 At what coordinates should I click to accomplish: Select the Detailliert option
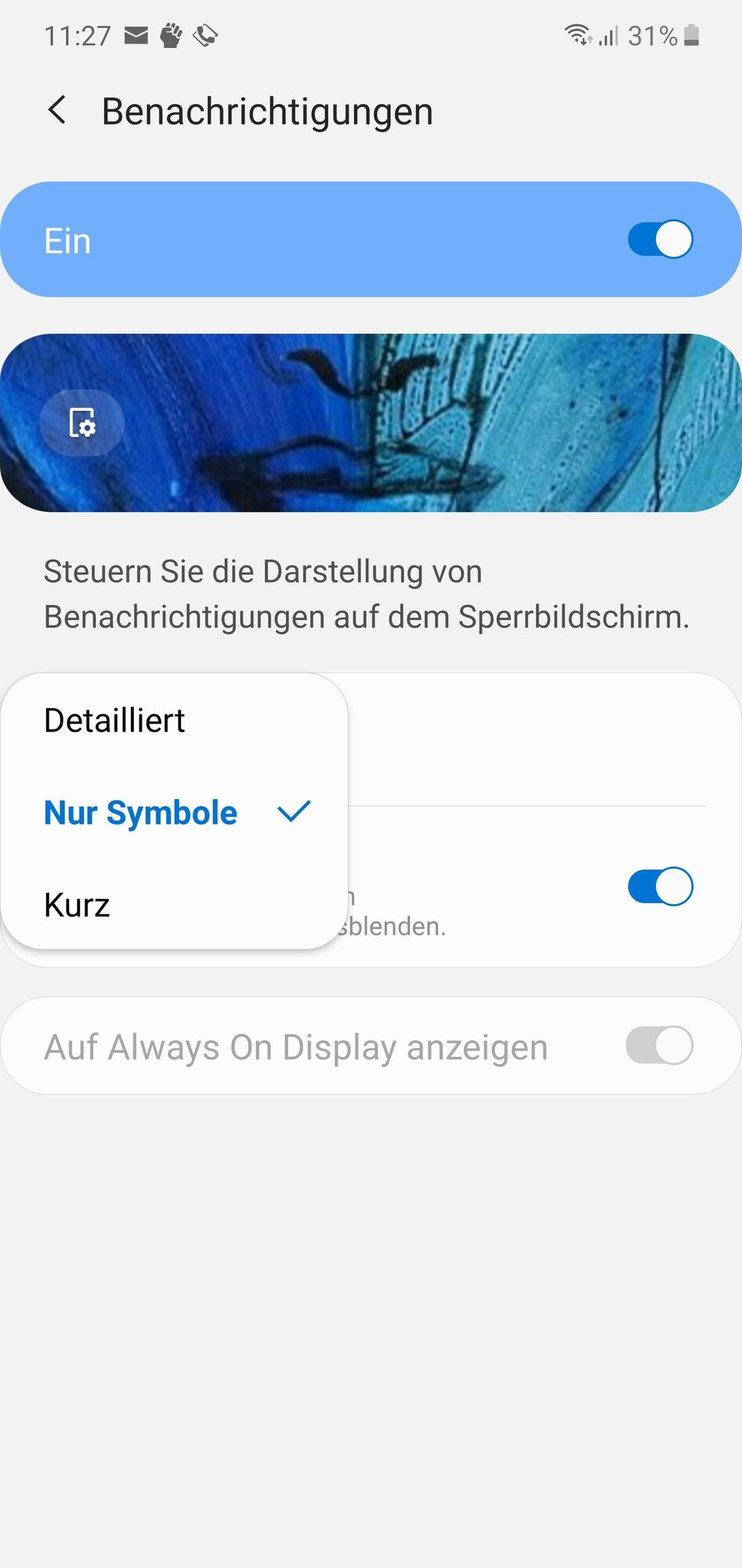tap(115, 720)
